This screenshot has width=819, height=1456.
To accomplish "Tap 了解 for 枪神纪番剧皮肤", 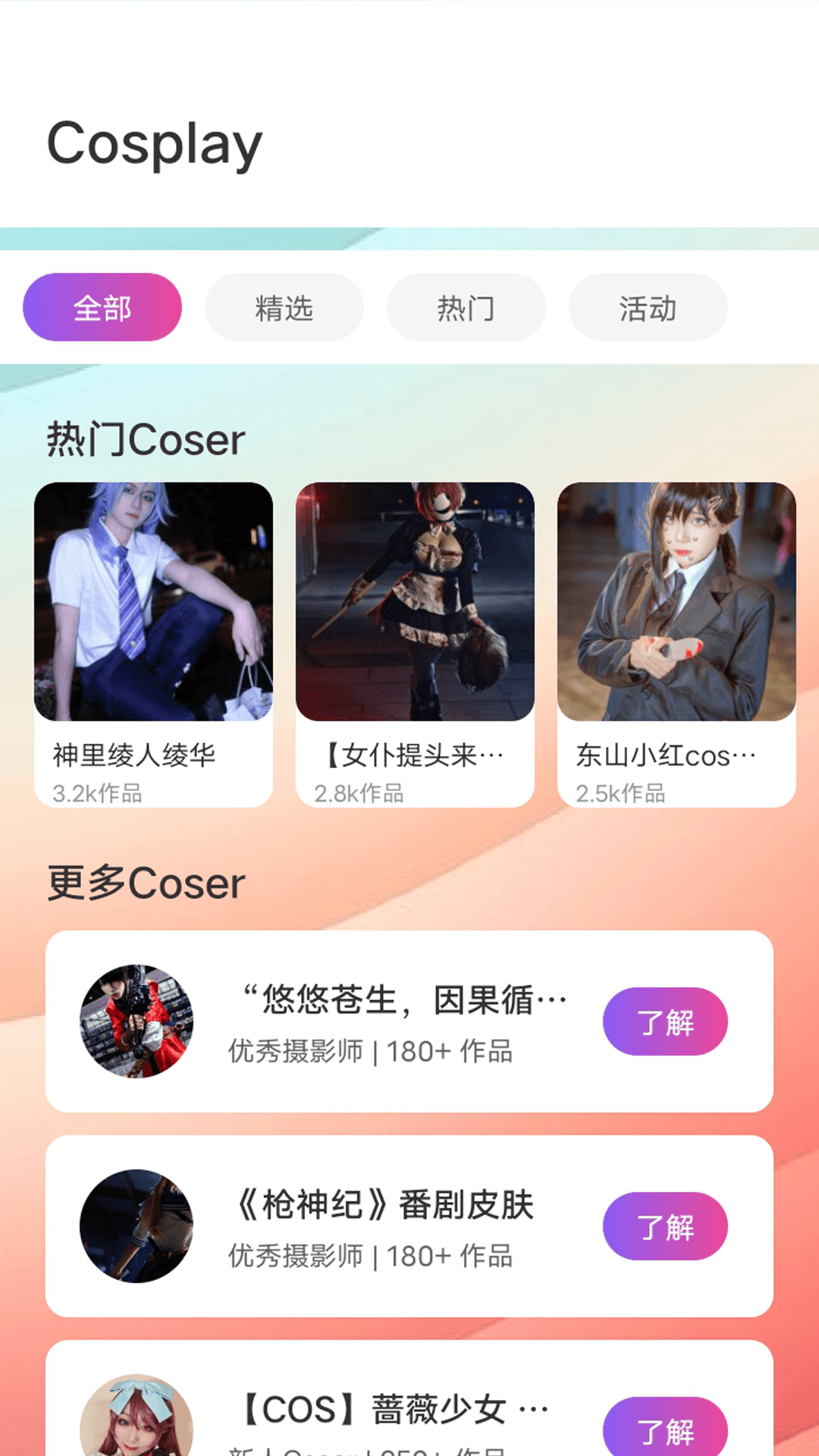I will [x=665, y=1226].
